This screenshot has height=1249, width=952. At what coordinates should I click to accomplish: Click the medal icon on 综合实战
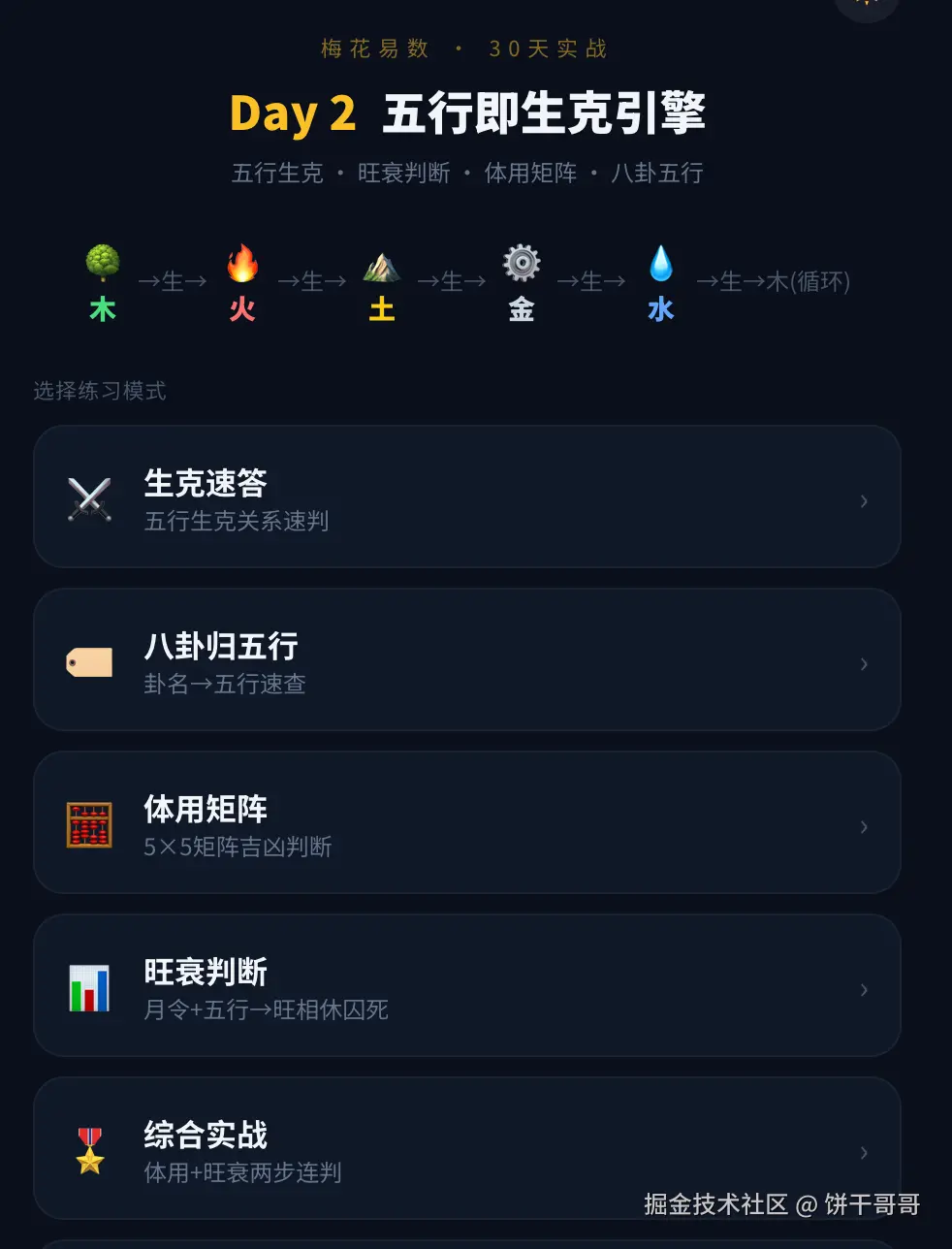point(89,1149)
